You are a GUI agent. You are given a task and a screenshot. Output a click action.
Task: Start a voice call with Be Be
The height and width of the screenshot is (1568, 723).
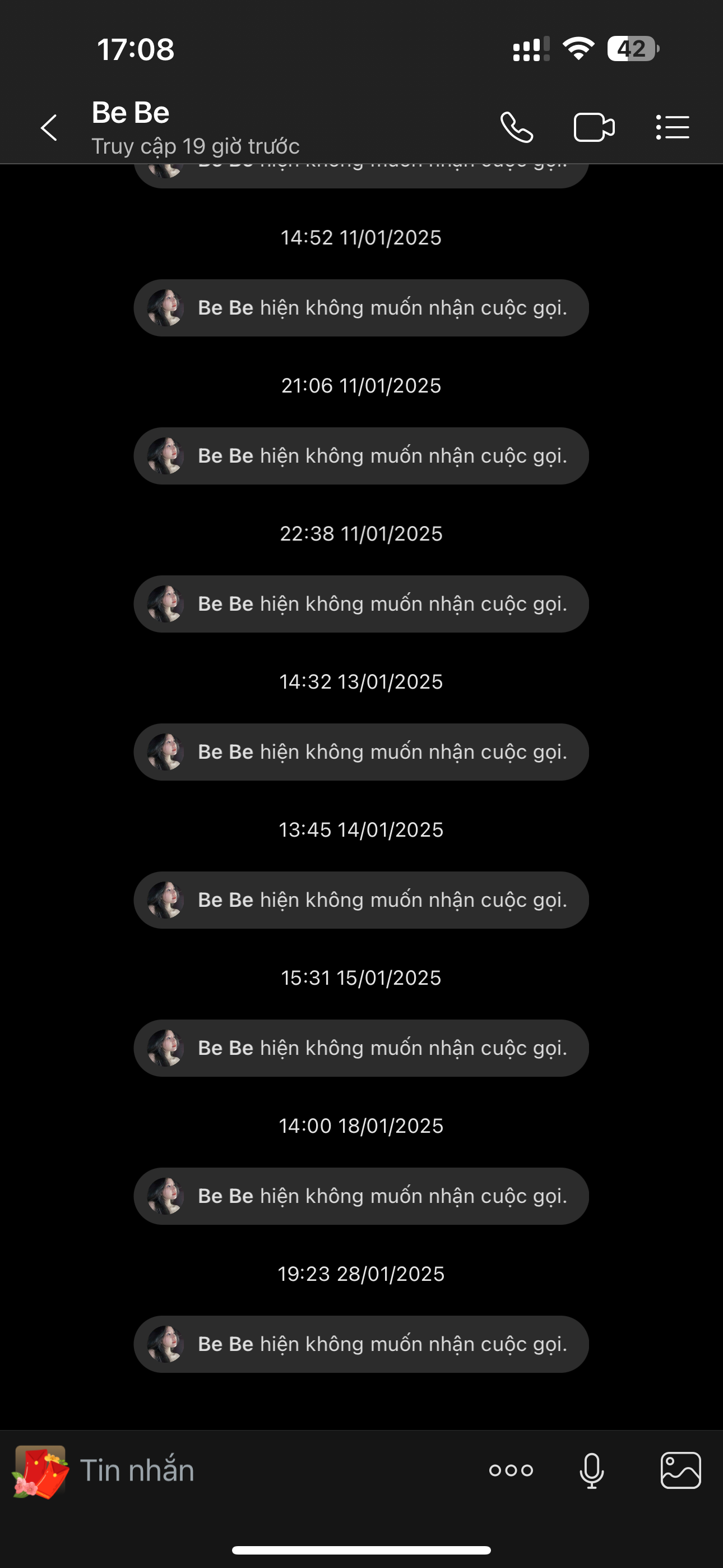click(517, 128)
